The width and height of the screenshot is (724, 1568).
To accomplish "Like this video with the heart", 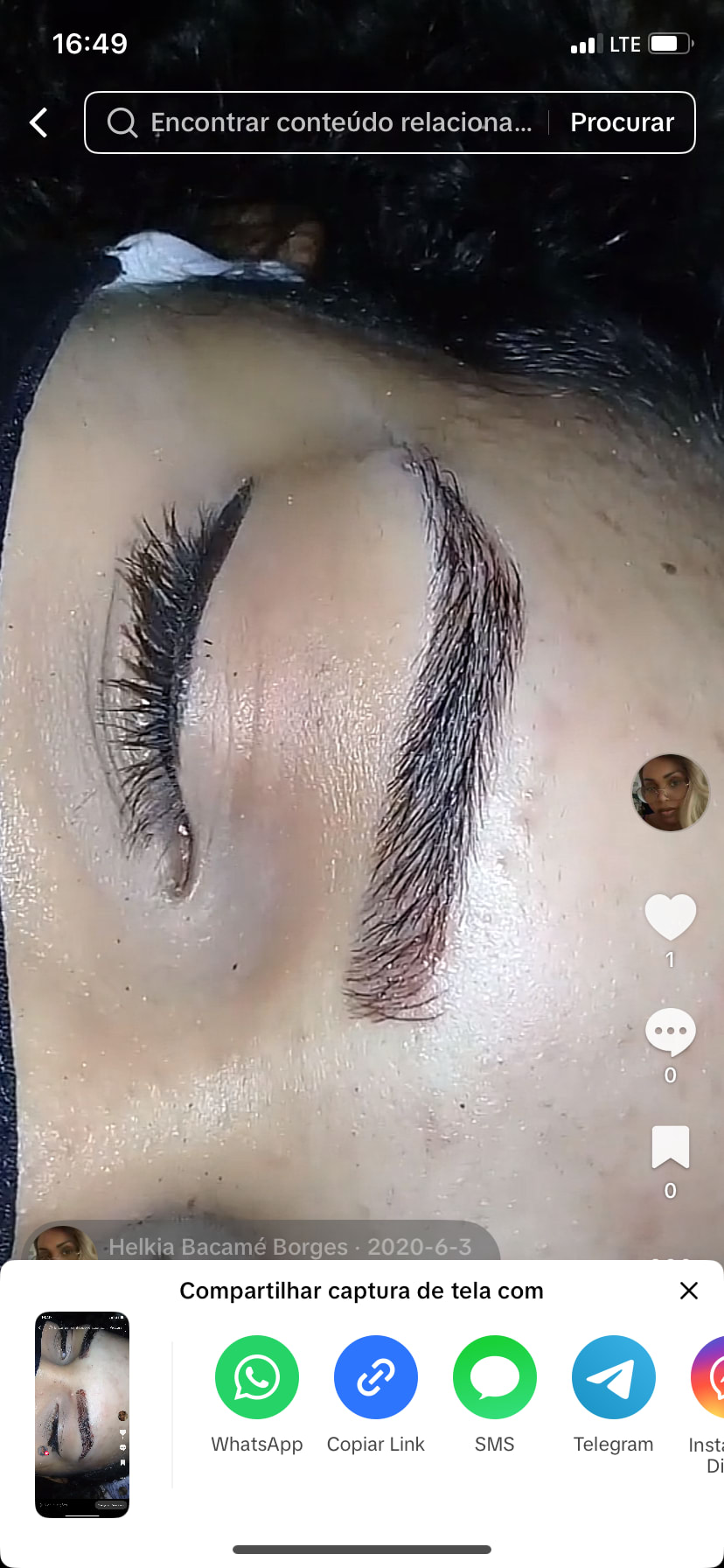I will tap(670, 917).
